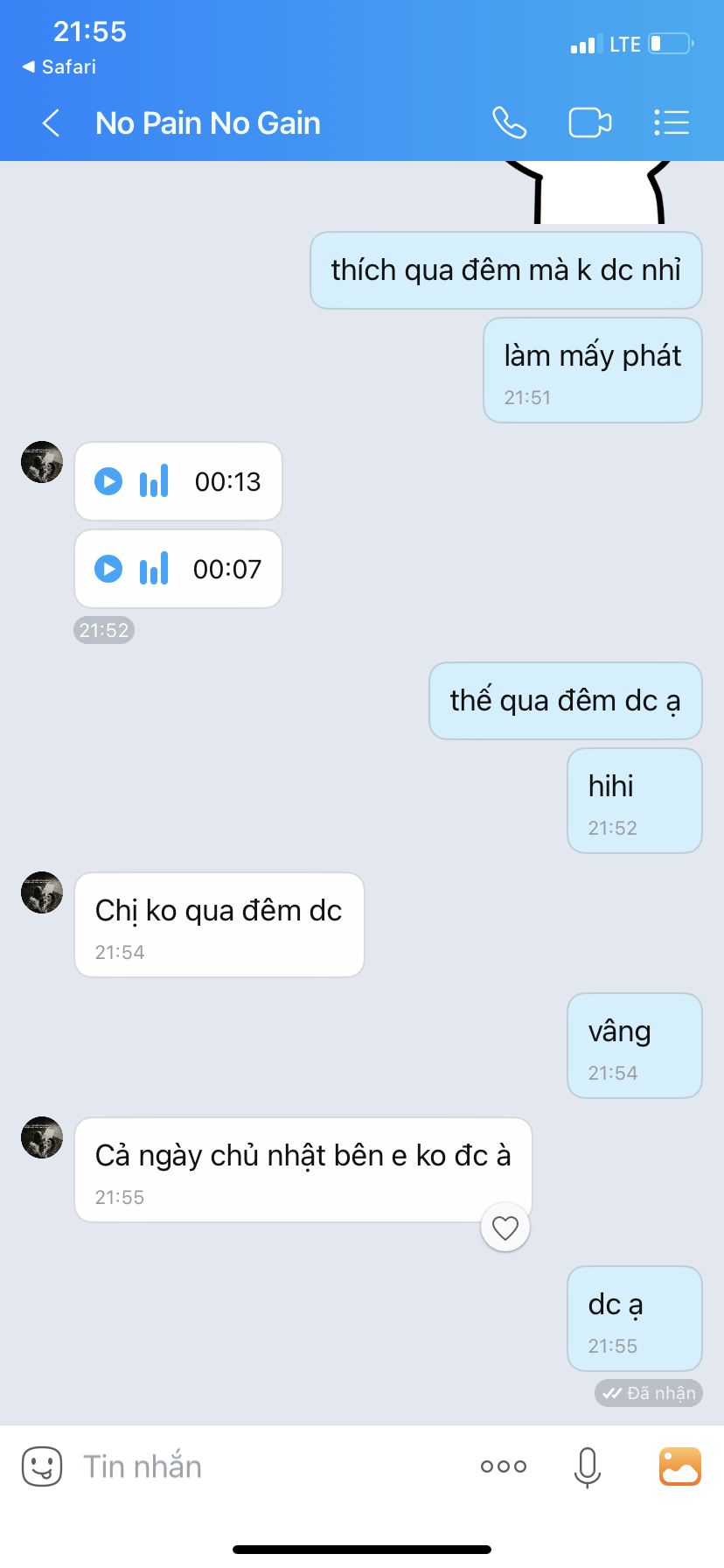The height and width of the screenshot is (1568, 724).
Task: Start a voice call
Action: 509,122
